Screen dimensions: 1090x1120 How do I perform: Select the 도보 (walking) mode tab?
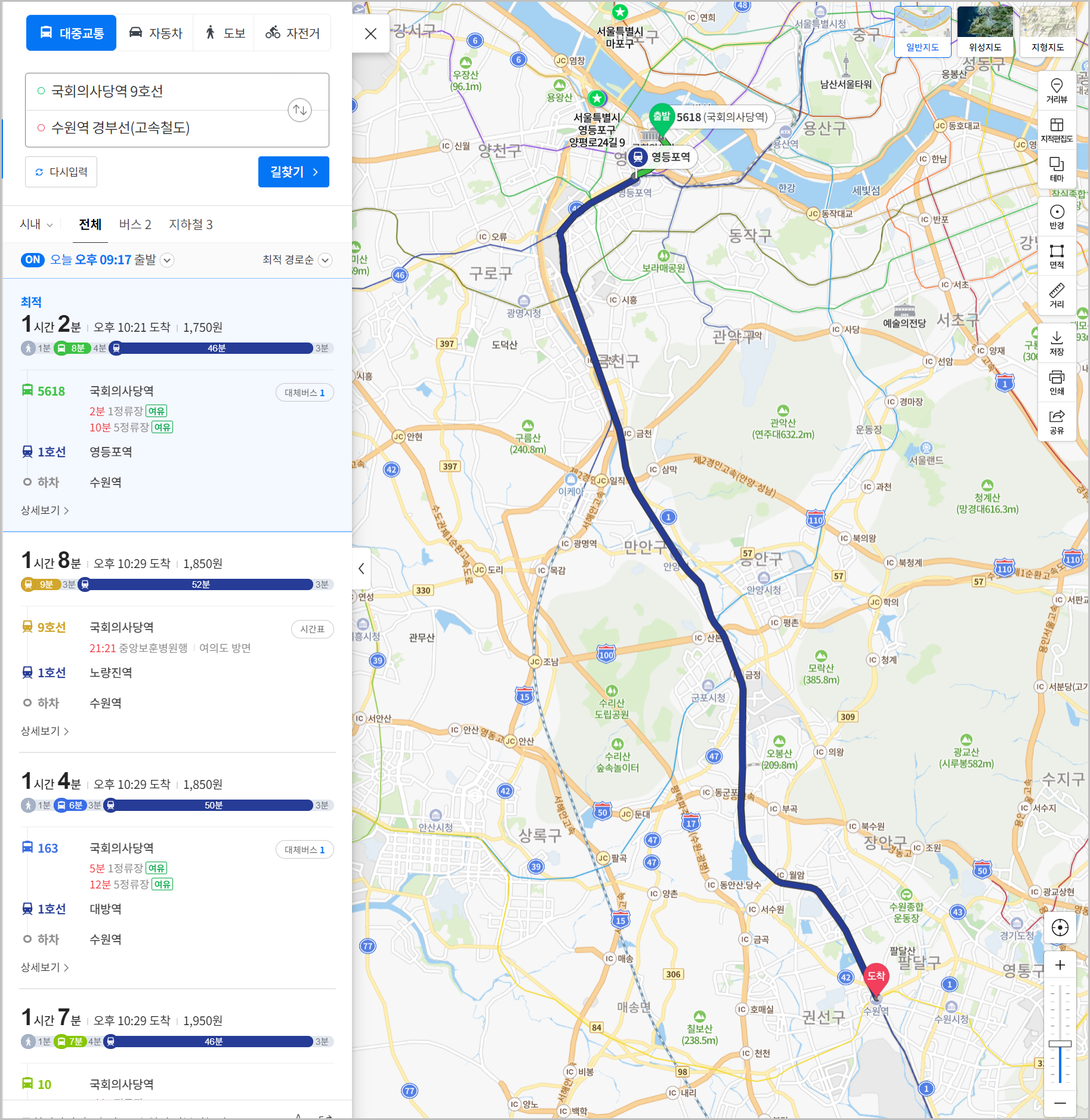224,33
